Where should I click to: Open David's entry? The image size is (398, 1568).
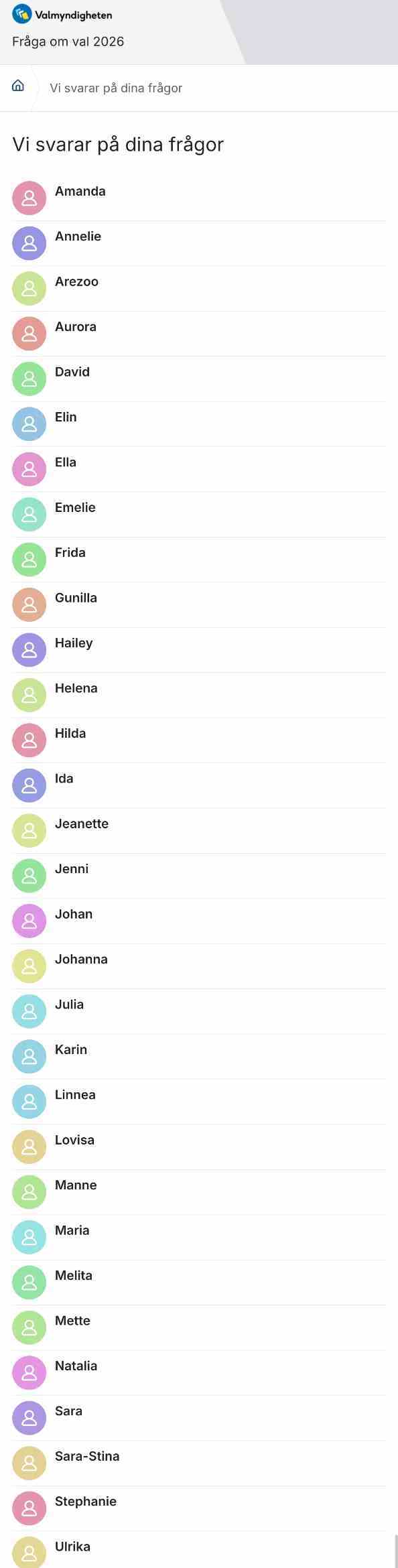pyautogui.click(x=199, y=379)
